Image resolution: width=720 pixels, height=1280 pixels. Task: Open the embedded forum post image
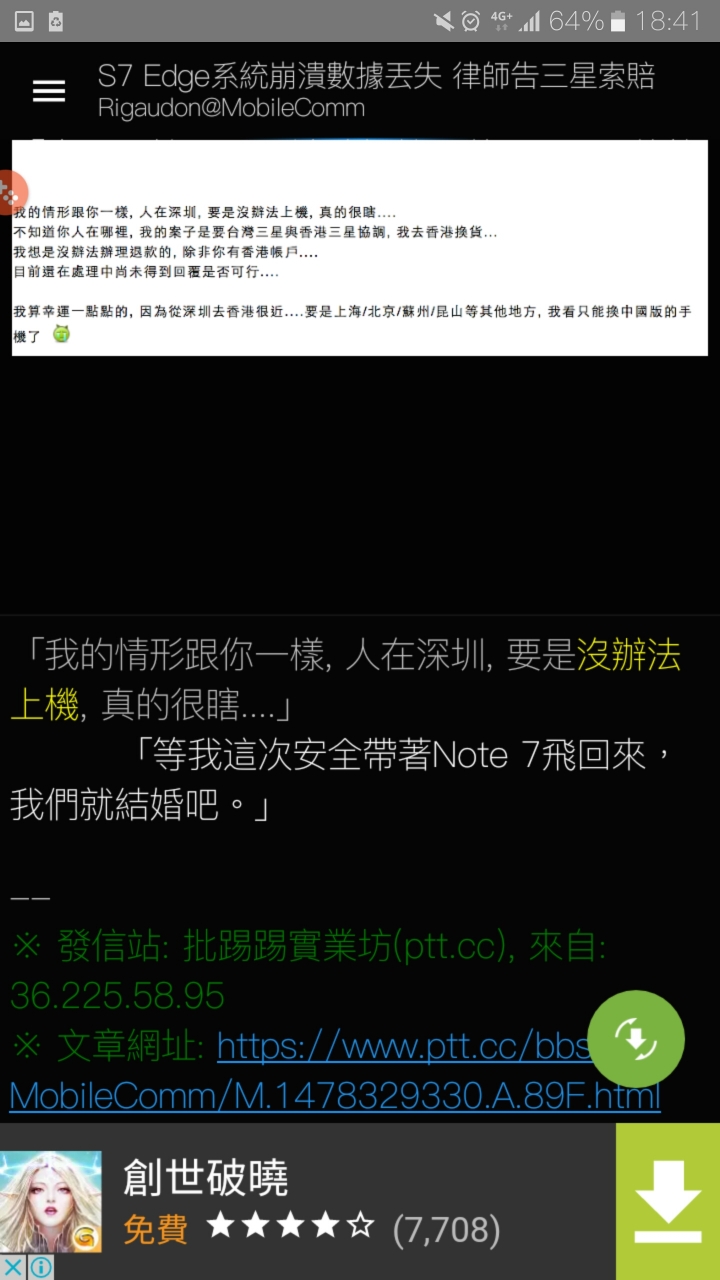pyautogui.click(x=360, y=248)
